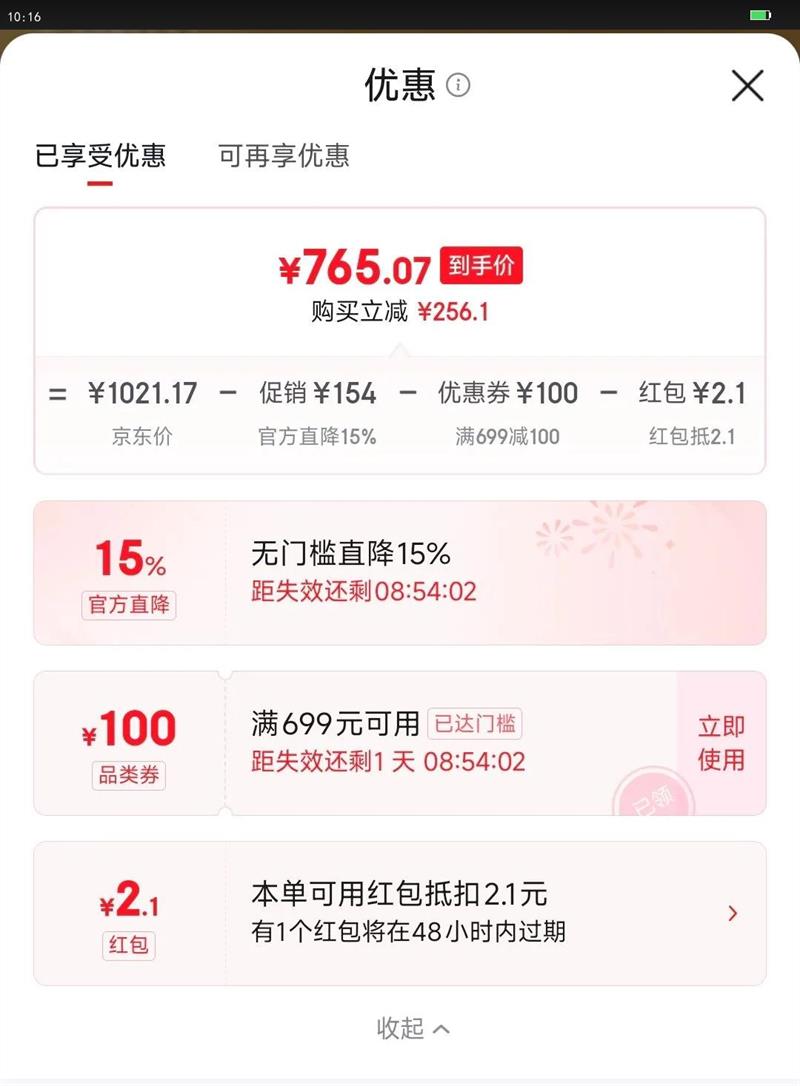Open the info icon beside 优惠

pyautogui.click(x=458, y=84)
